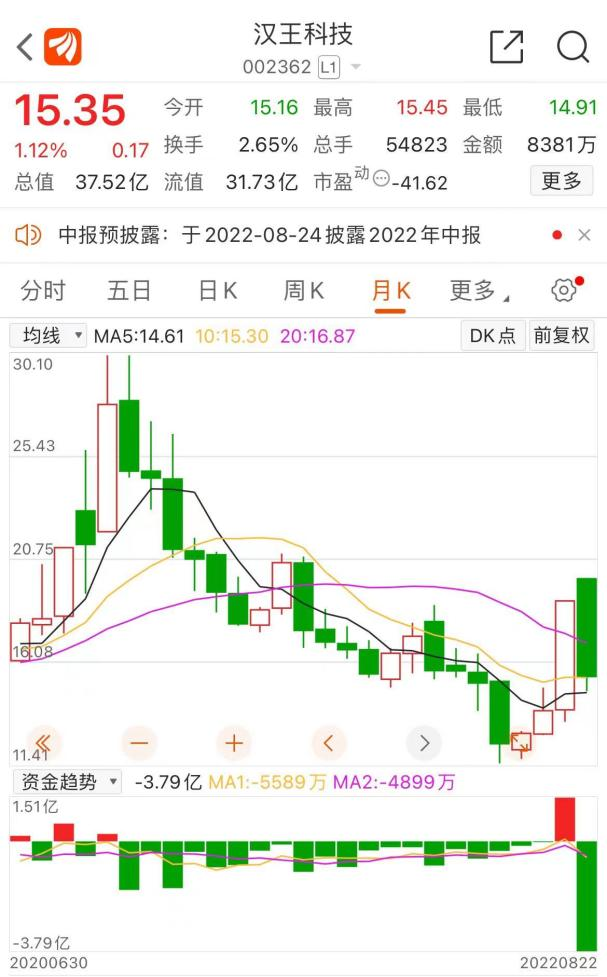Open the 均线 indicator dropdown

click(x=48, y=336)
